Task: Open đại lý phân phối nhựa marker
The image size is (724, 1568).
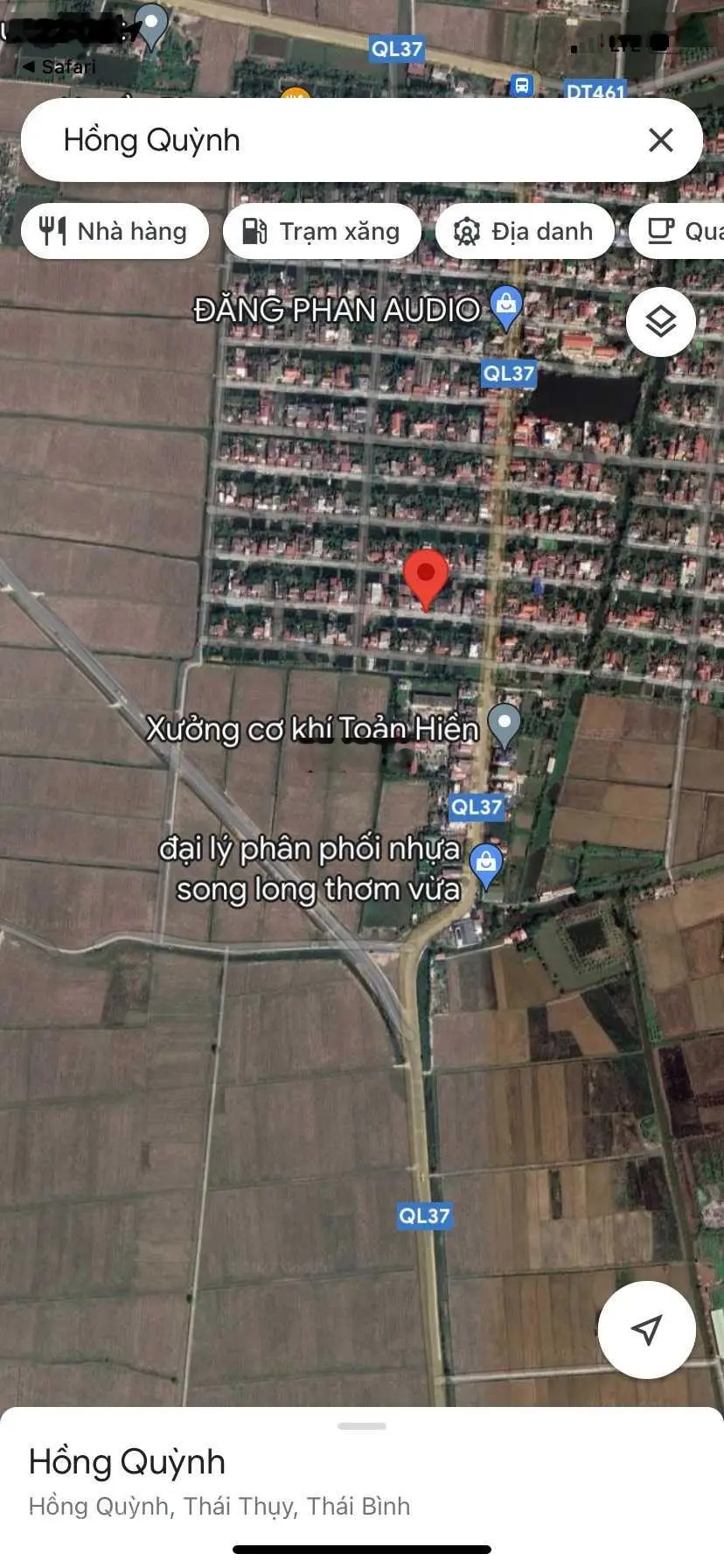Action: pyautogui.click(x=486, y=864)
